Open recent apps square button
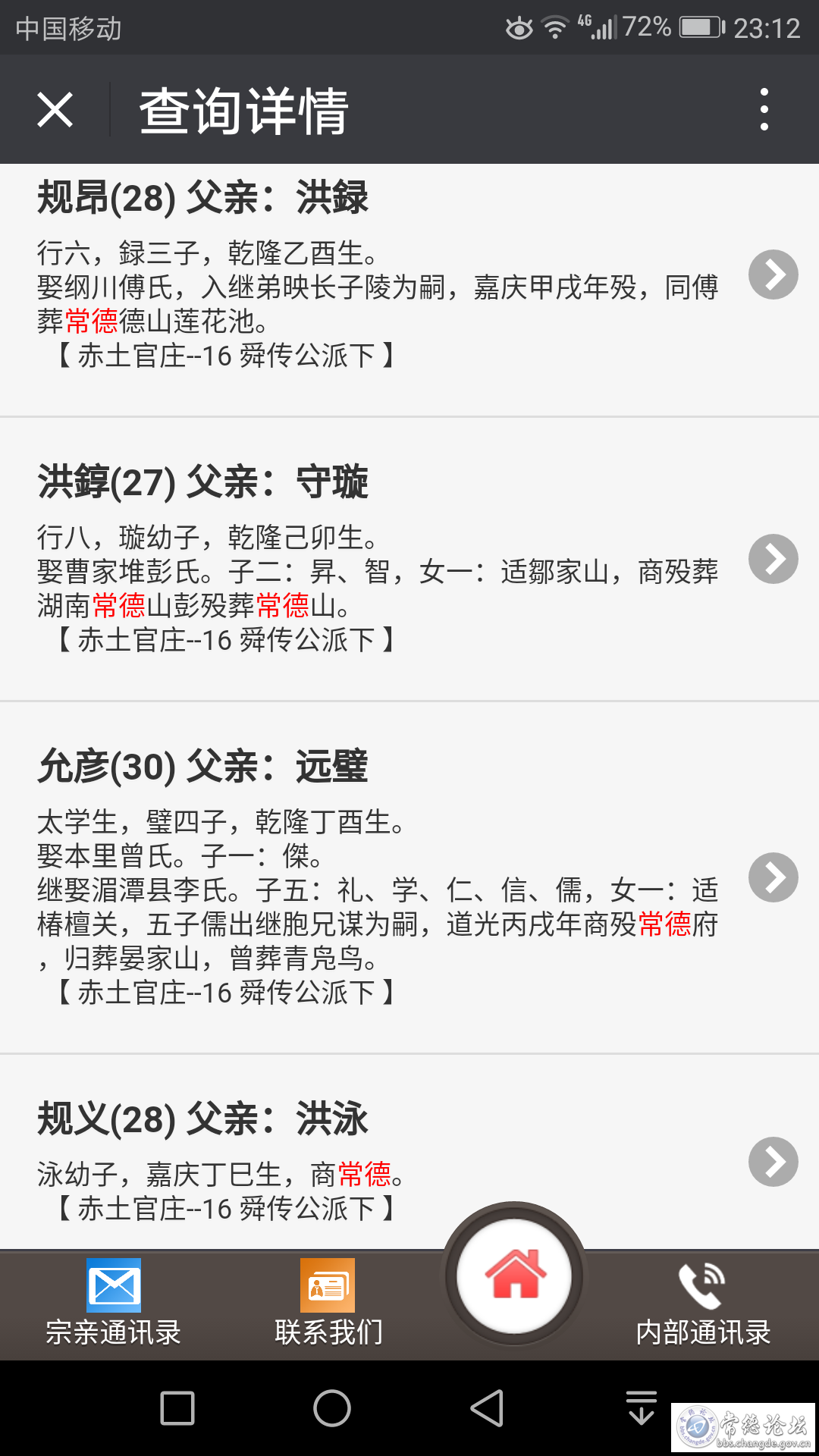819x1456 pixels. tap(177, 1408)
